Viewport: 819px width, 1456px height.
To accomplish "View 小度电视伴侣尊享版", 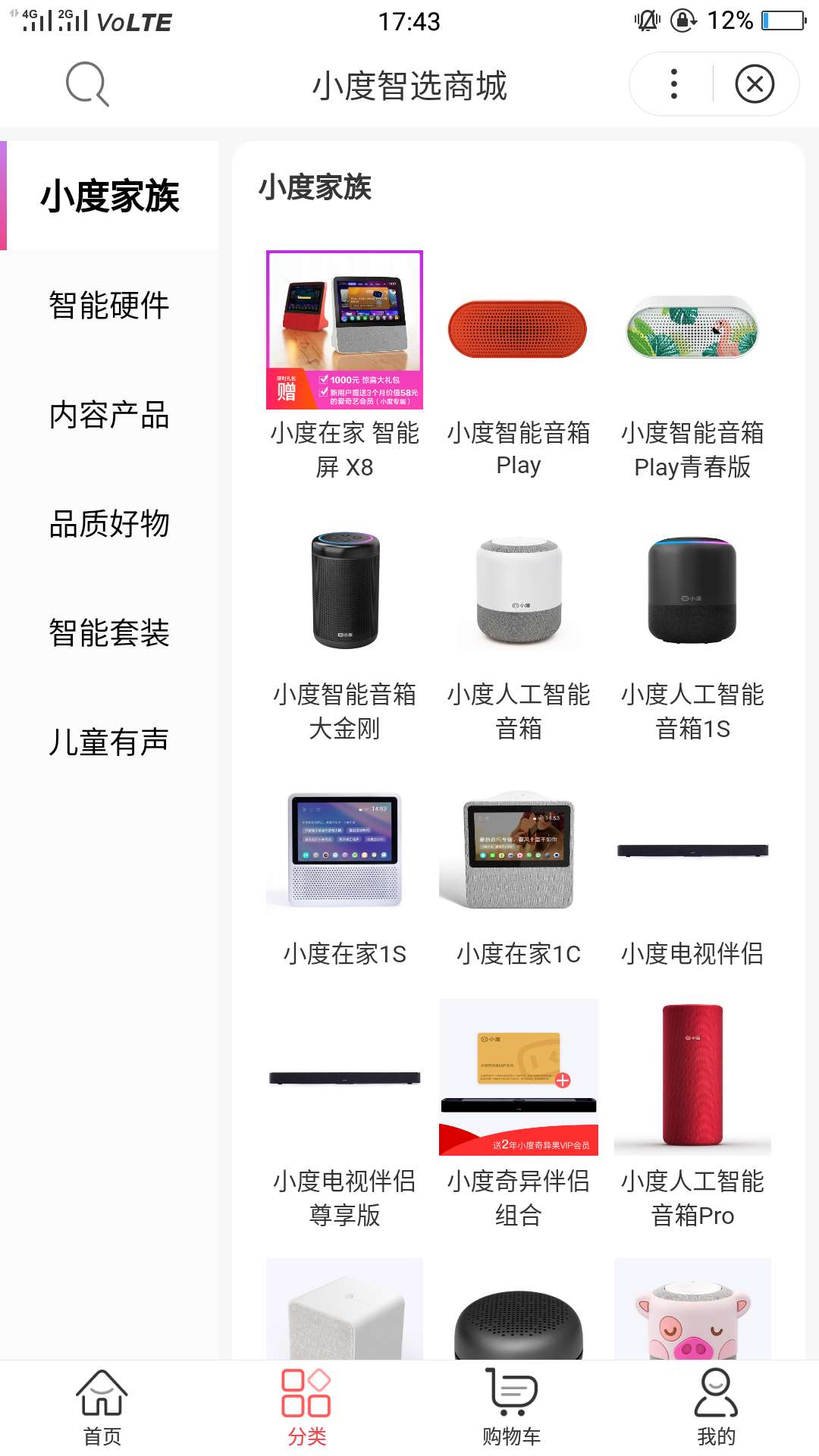I will point(344,1115).
